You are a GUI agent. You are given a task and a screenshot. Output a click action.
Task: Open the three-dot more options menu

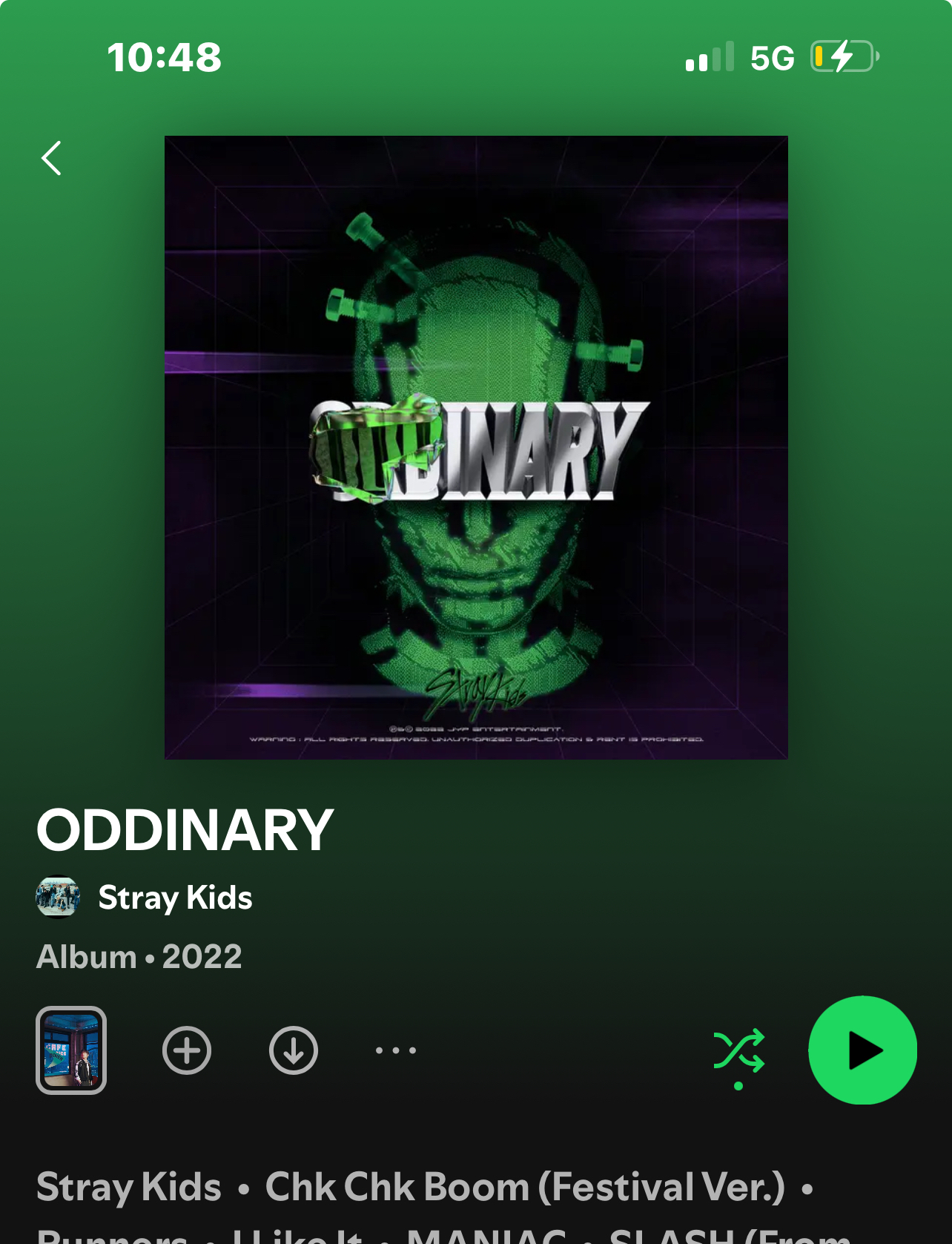pyautogui.click(x=396, y=1050)
